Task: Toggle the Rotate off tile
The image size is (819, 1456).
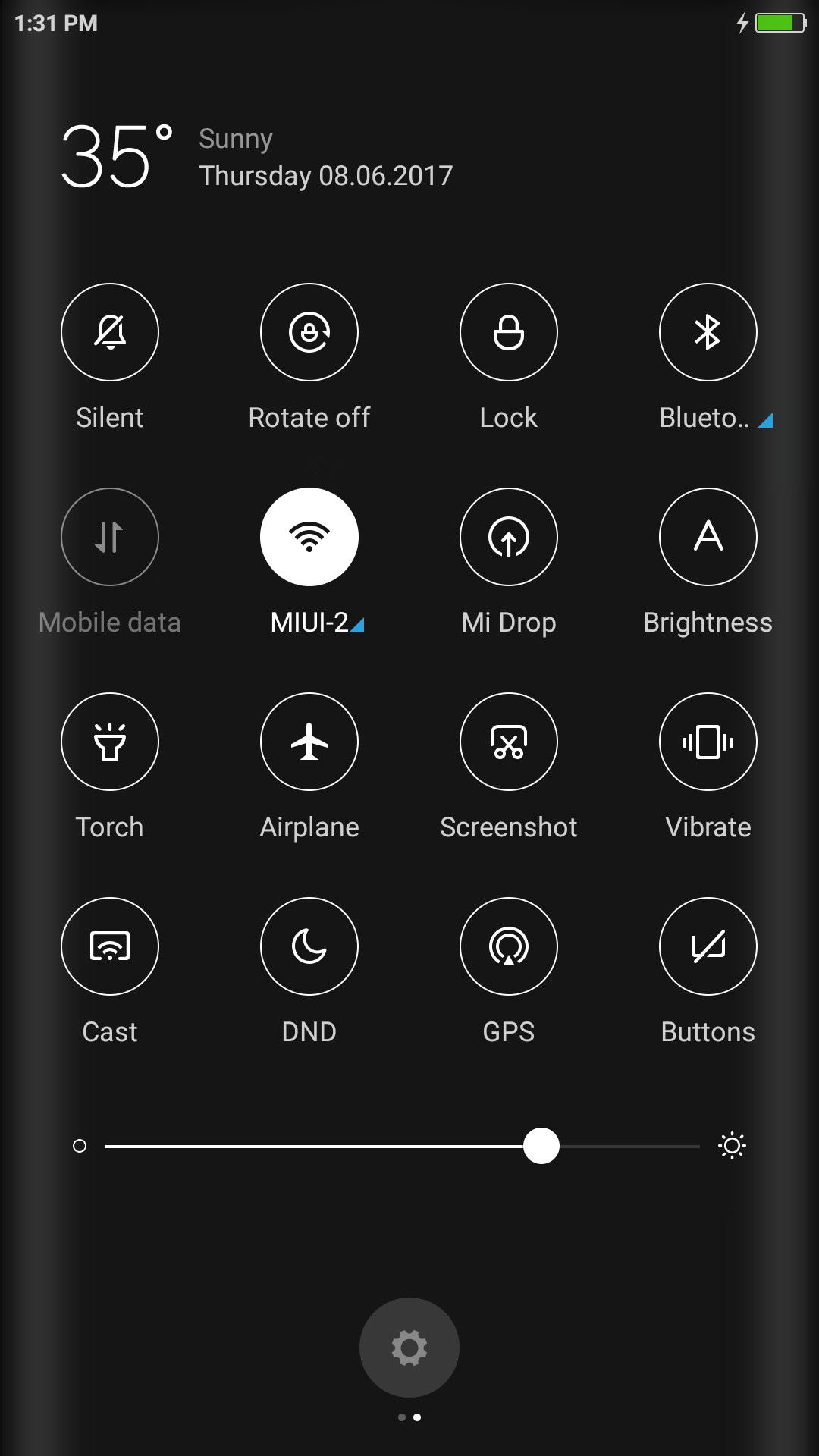Action: click(309, 332)
